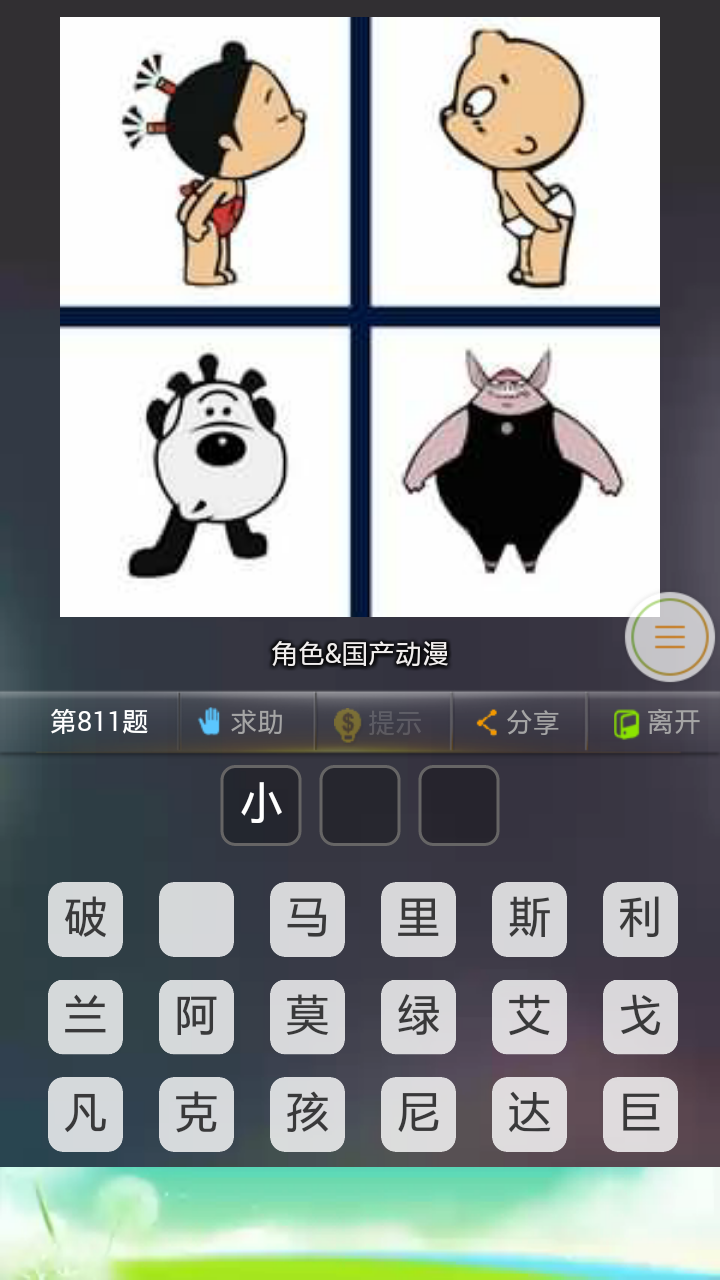Choose the tile 里
Viewport: 720px width, 1280px height.
tap(418, 919)
